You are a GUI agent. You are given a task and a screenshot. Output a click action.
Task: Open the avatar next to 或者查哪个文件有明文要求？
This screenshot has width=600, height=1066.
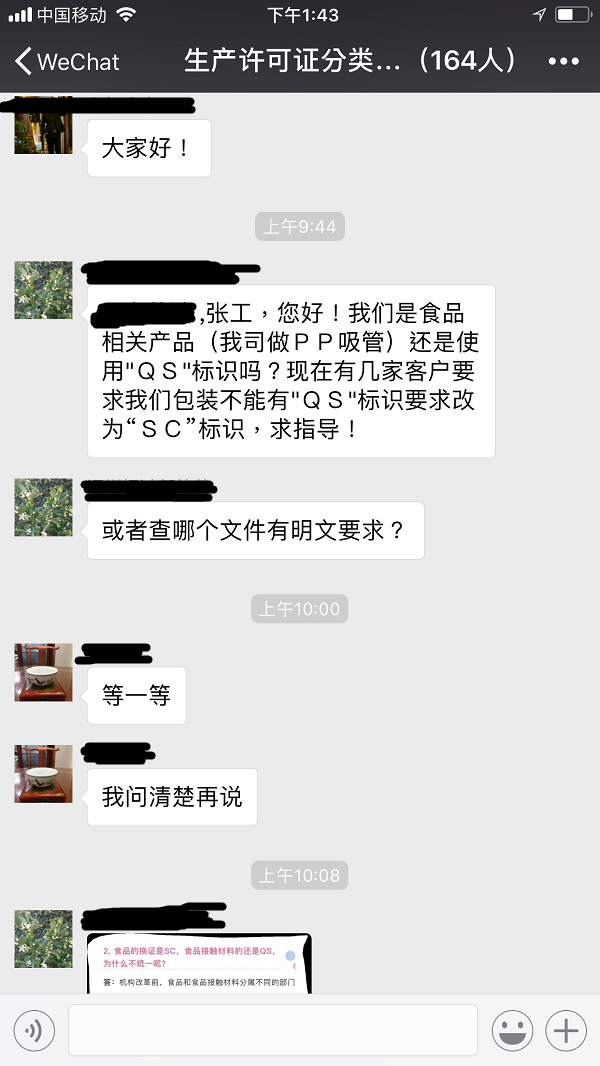pos(43,508)
